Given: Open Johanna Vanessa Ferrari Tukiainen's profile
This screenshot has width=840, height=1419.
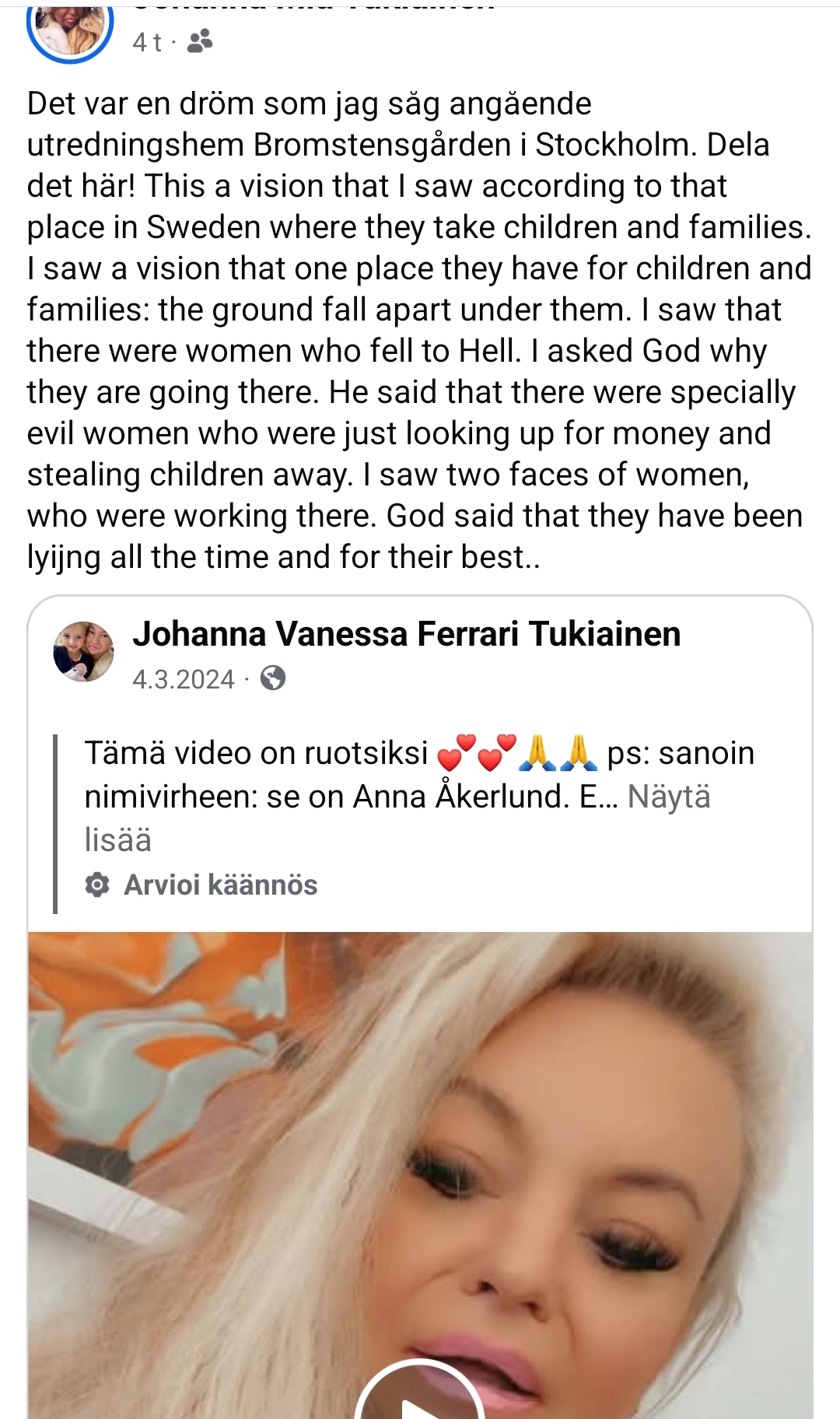Looking at the screenshot, I should click(x=406, y=634).
